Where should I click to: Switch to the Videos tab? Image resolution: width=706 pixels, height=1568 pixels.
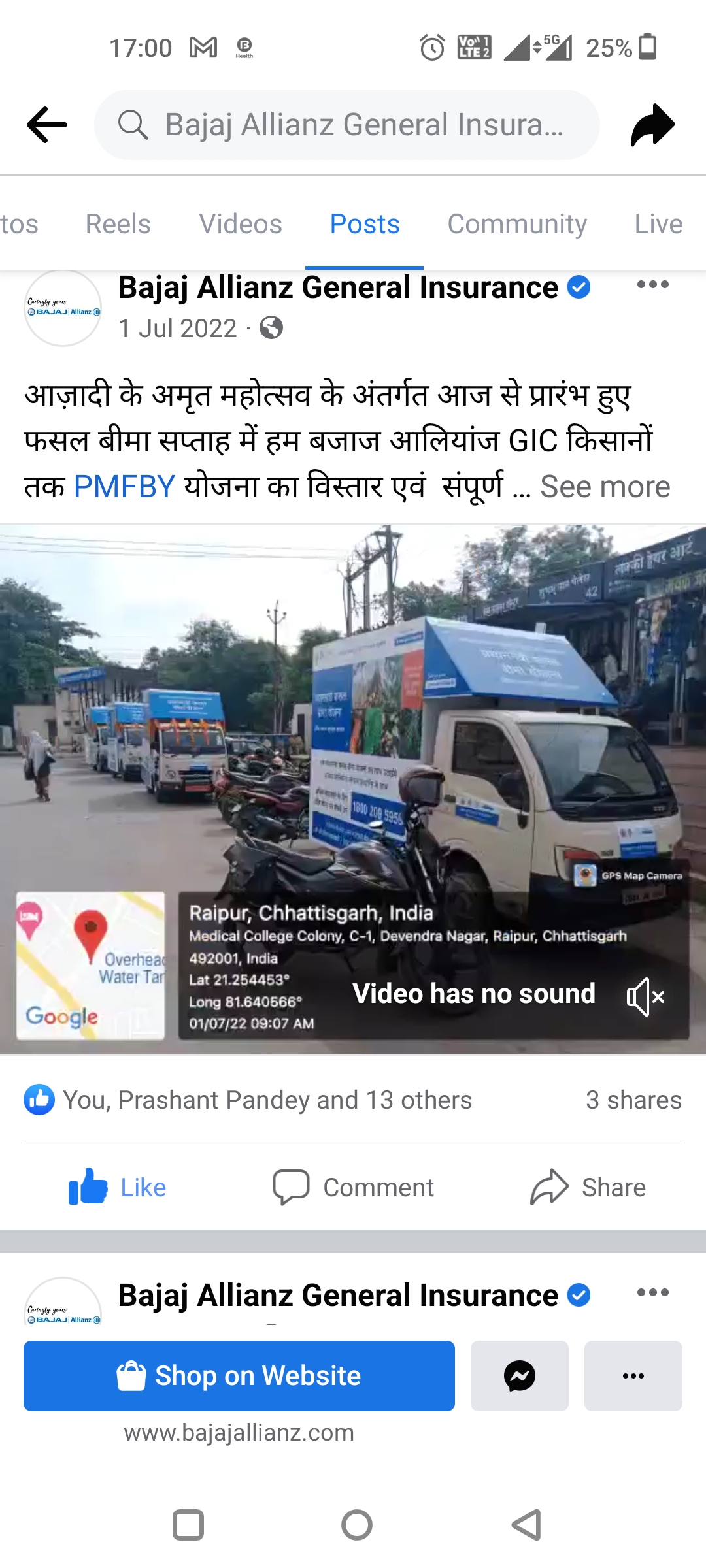(240, 224)
